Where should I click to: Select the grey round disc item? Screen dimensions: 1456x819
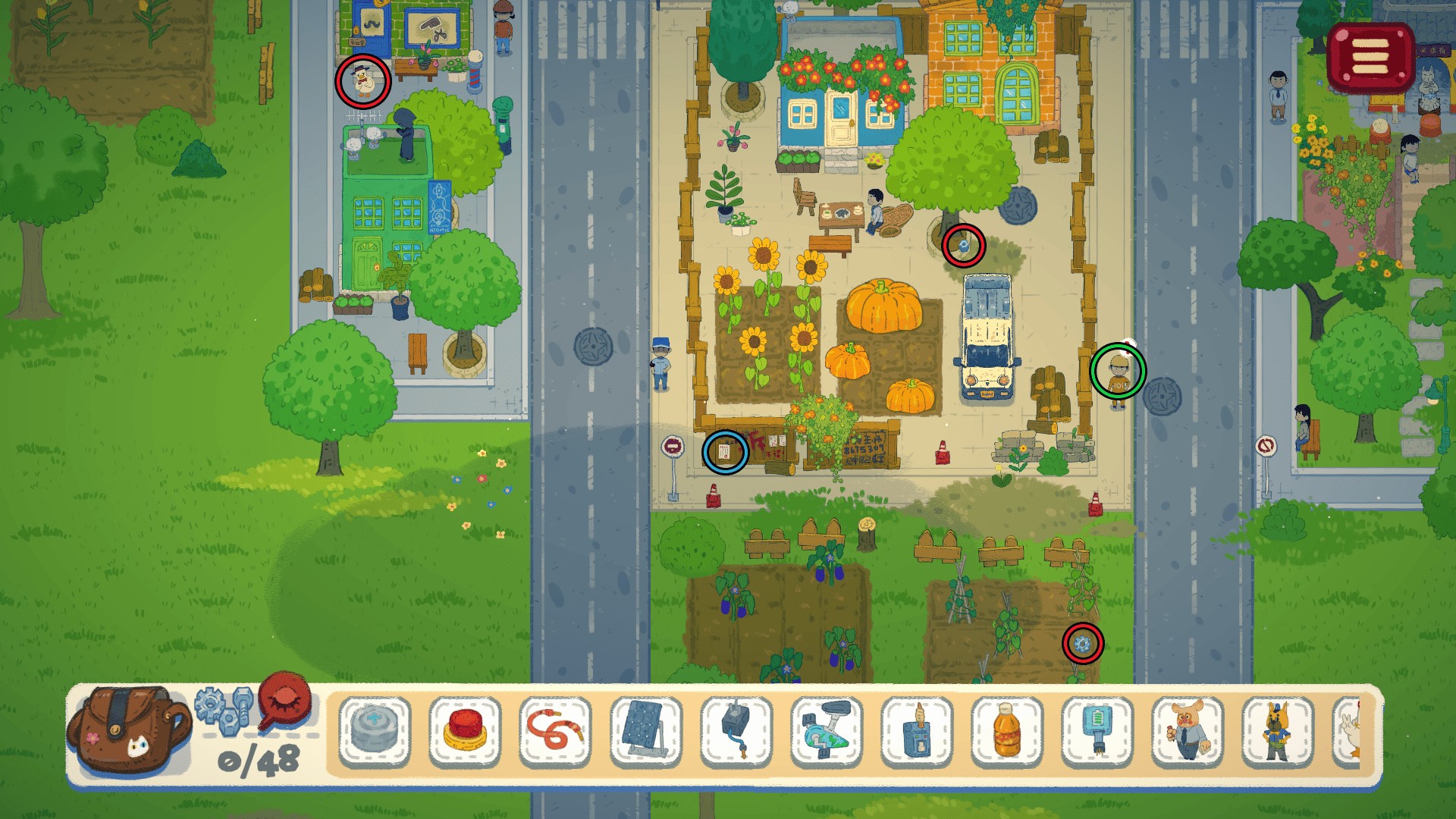tap(375, 731)
